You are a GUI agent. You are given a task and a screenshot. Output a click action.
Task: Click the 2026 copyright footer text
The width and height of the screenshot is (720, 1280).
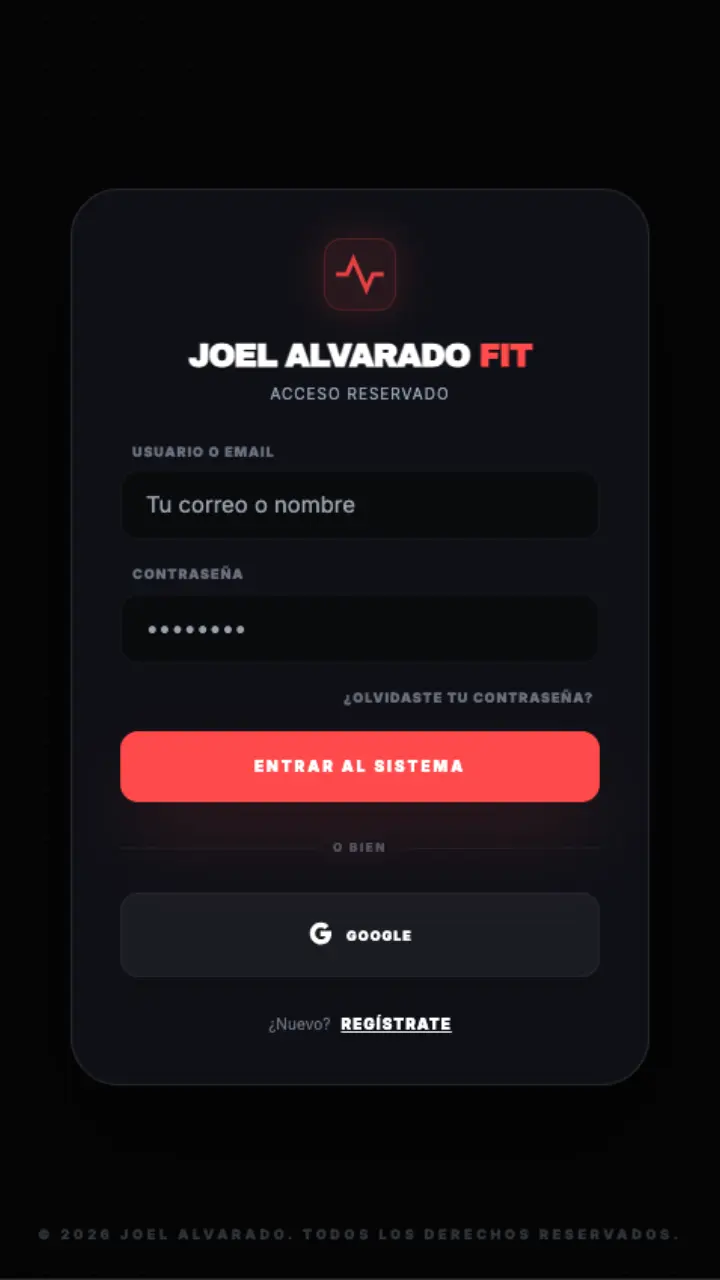360,1234
